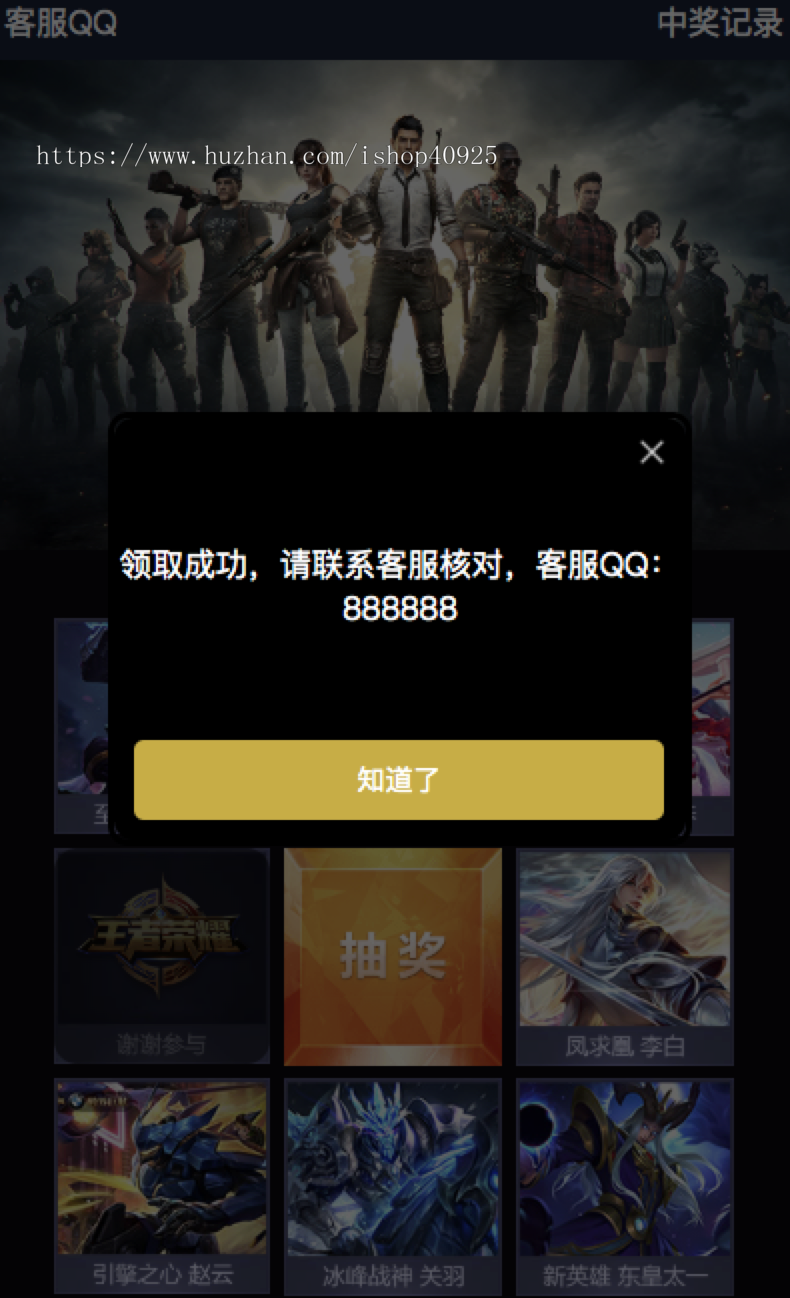
Task: View 中奖记录 winning records
Action: coord(720,22)
